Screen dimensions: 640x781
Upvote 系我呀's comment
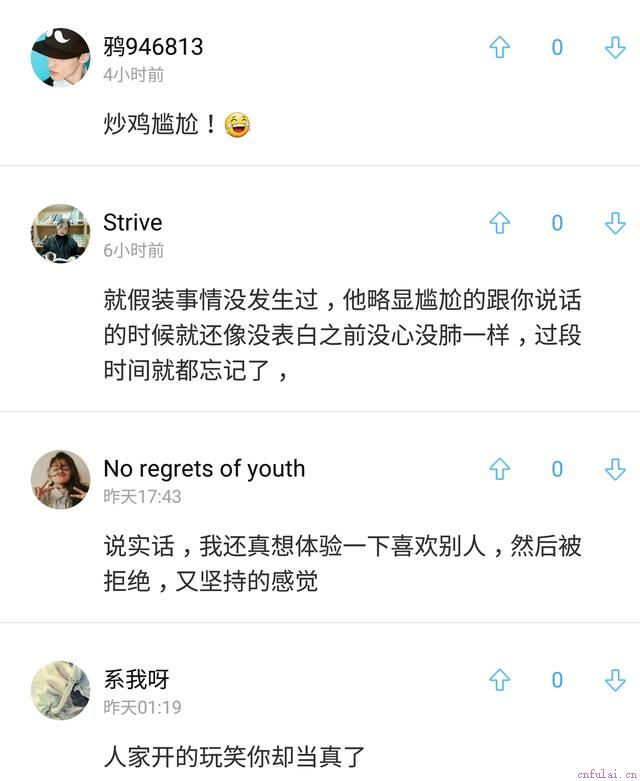499,680
